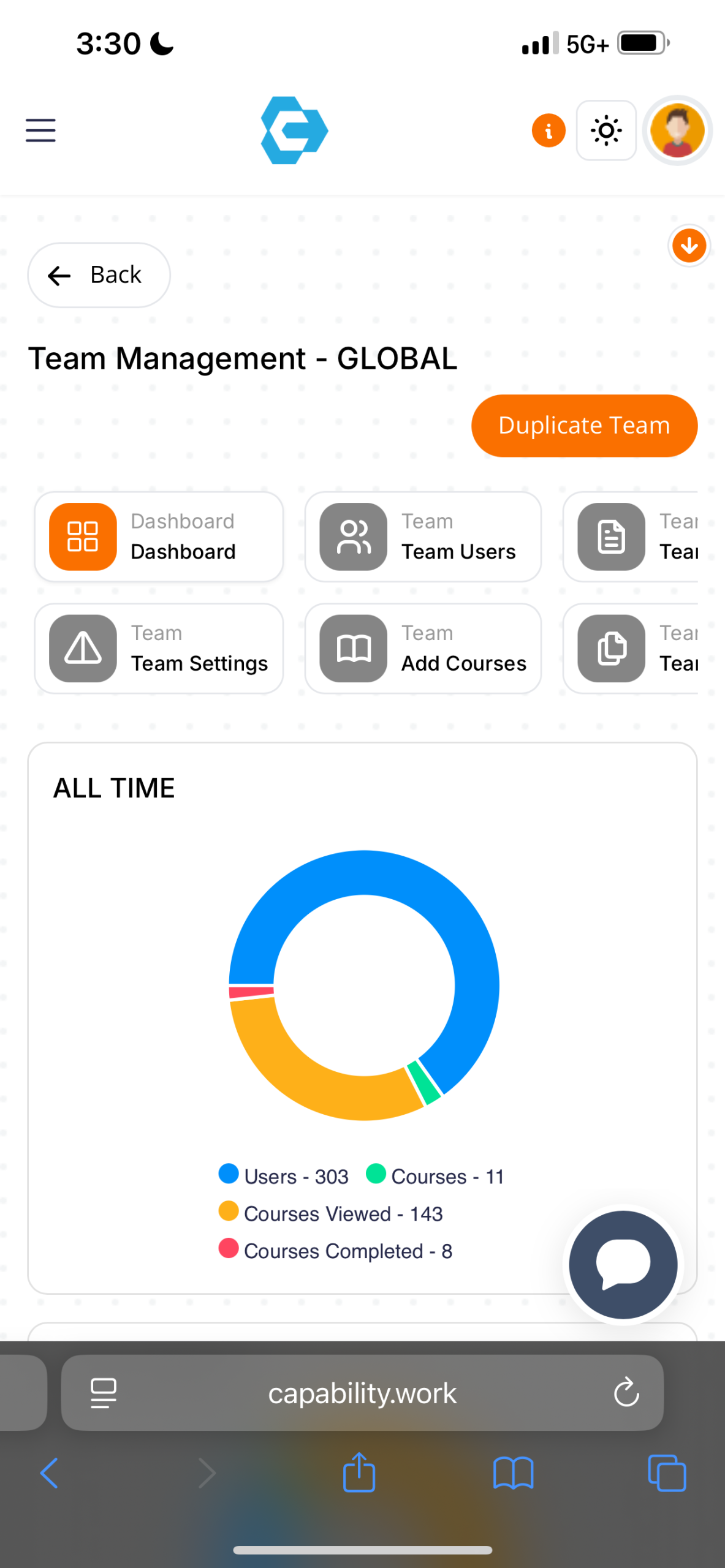Reload the capability.work page
725x1568 pixels.
pyautogui.click(x=626, y=1393)
